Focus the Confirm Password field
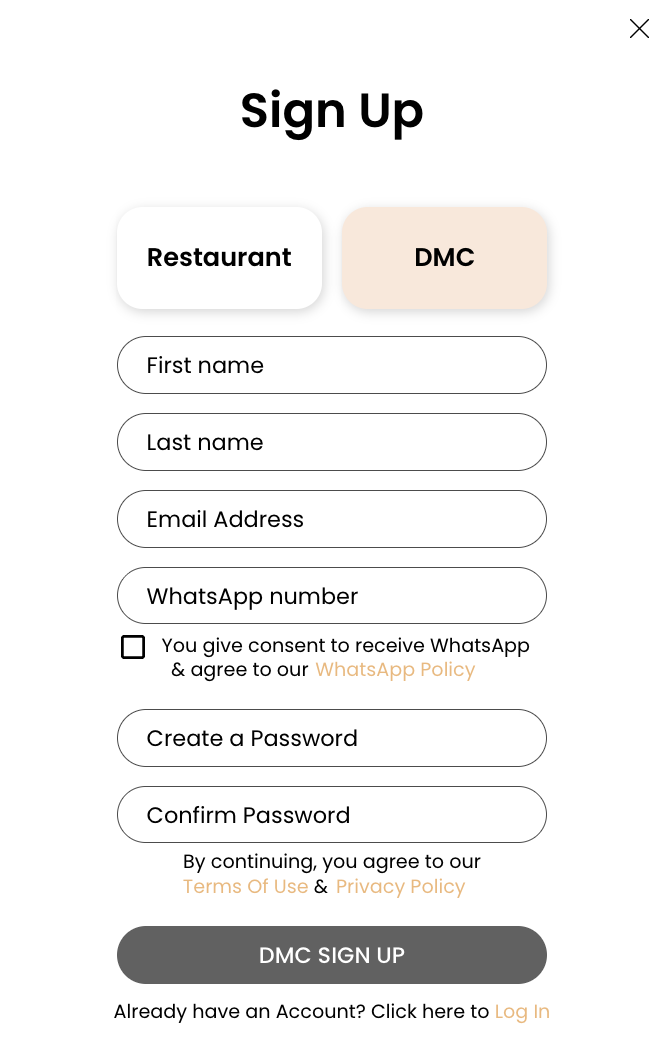The width and height of the screenshot is (666, 1054). click(x=331, y=815)
